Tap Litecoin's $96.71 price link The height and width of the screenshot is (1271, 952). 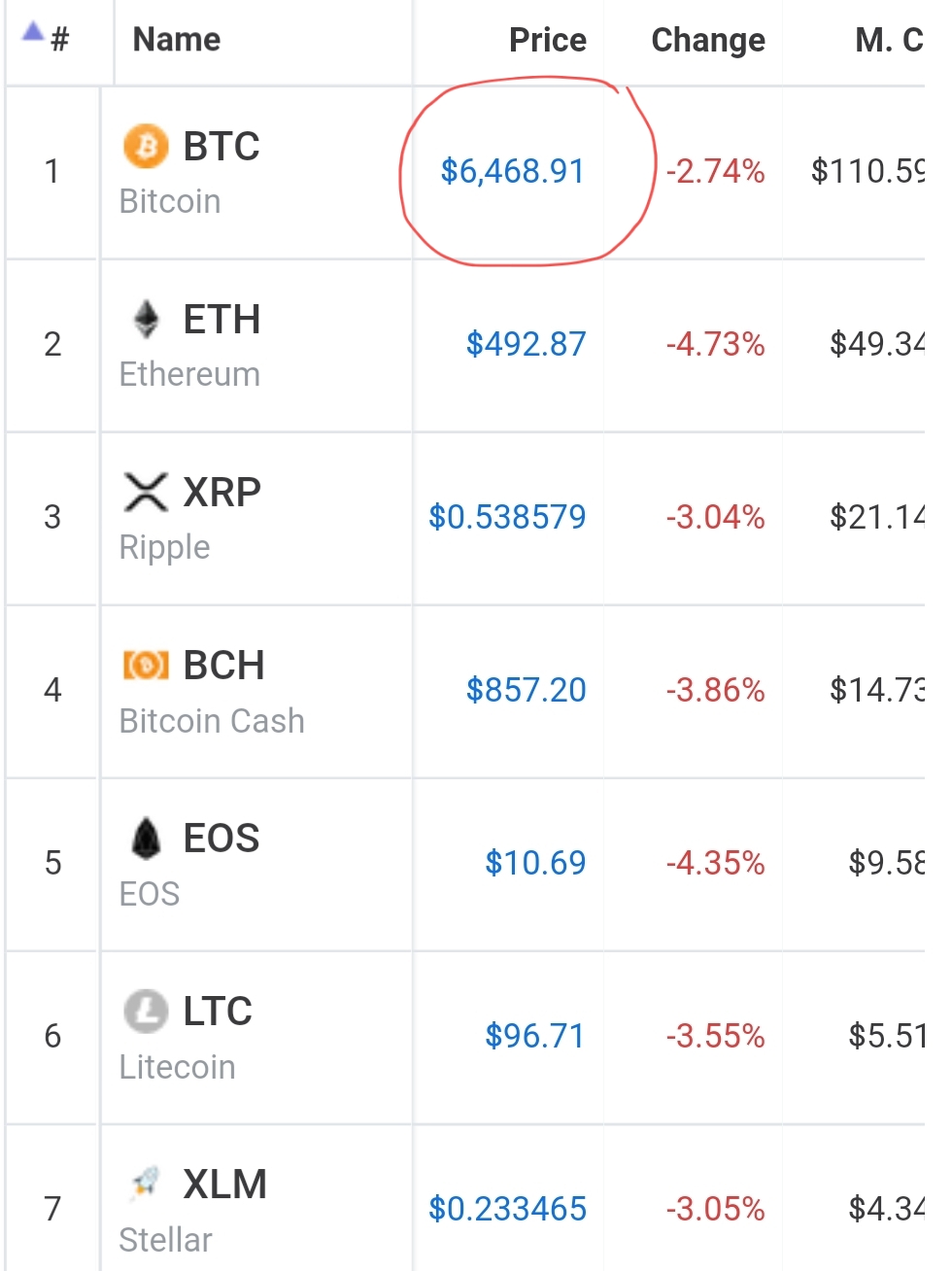click(x=534, y=1037)
